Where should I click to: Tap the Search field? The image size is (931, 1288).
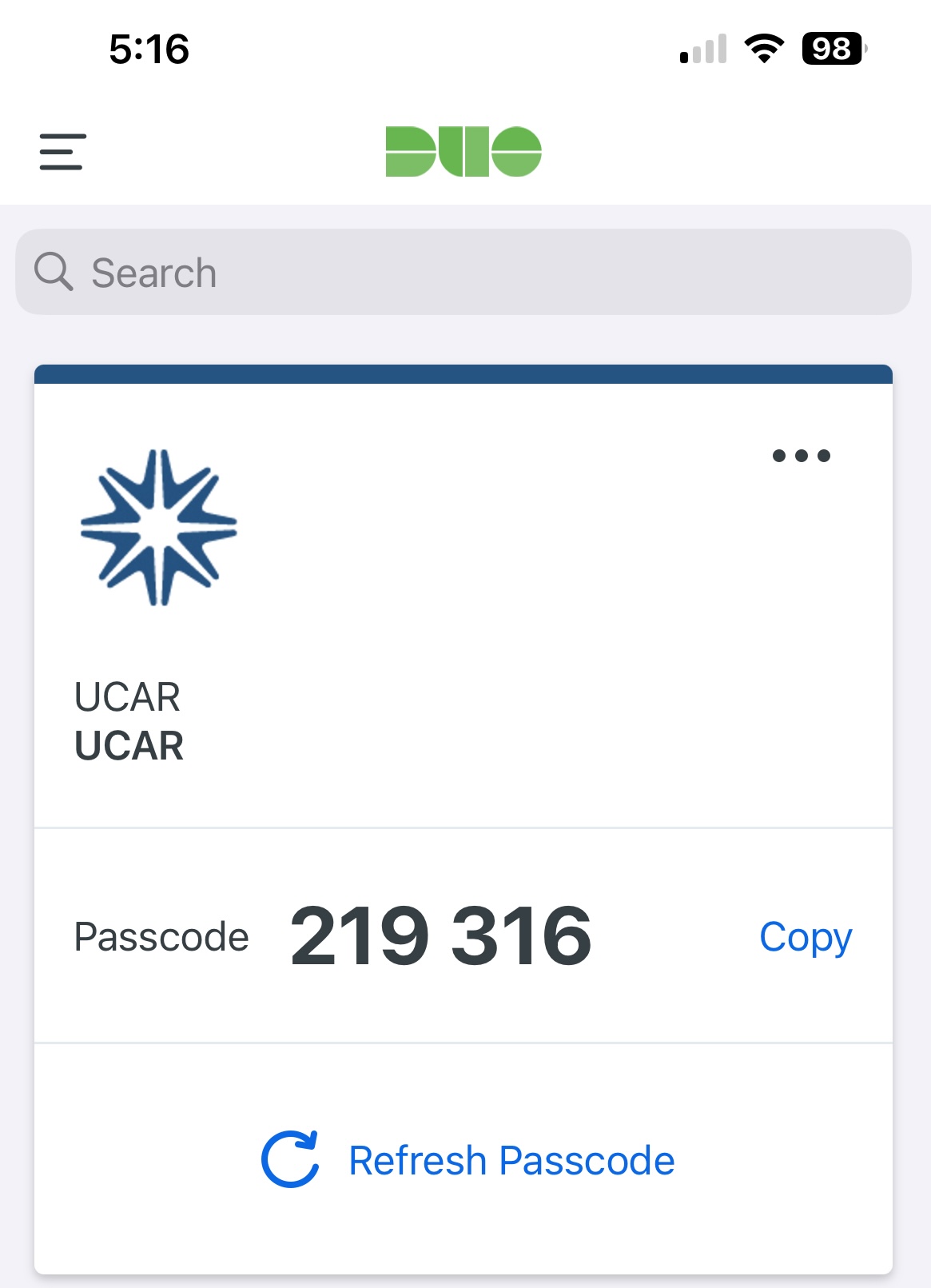click(x=464, y=273)
